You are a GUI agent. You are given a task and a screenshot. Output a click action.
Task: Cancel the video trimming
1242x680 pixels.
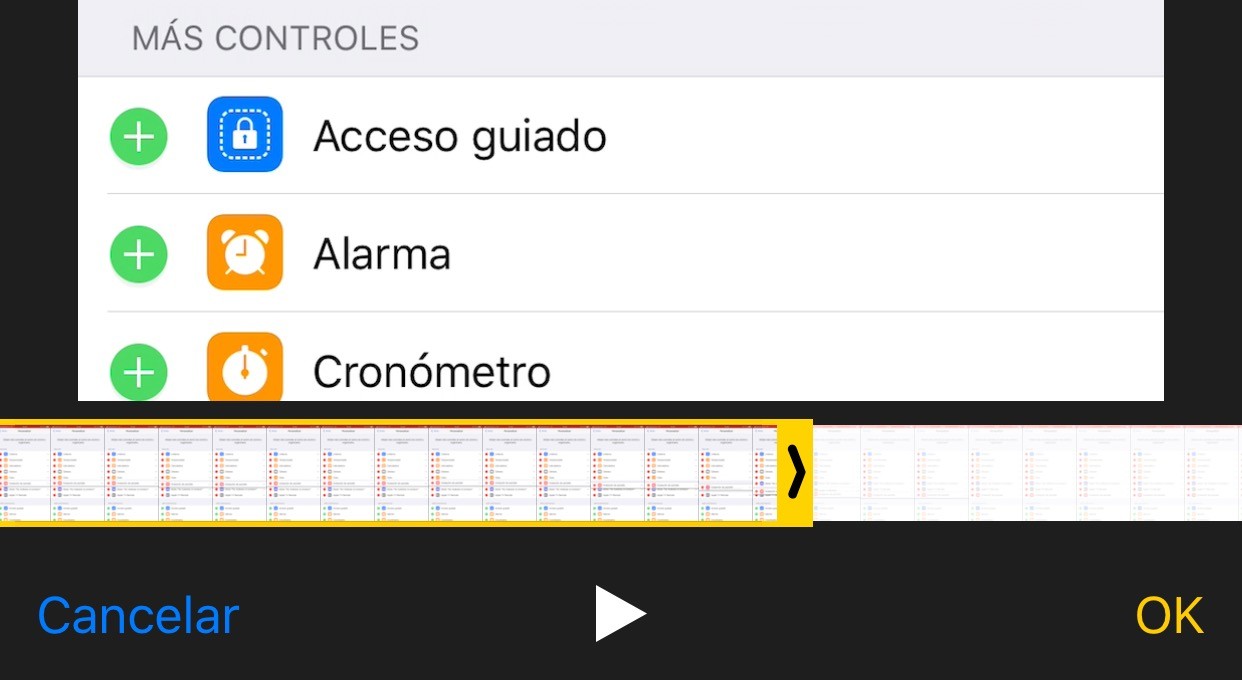(138, 616)
